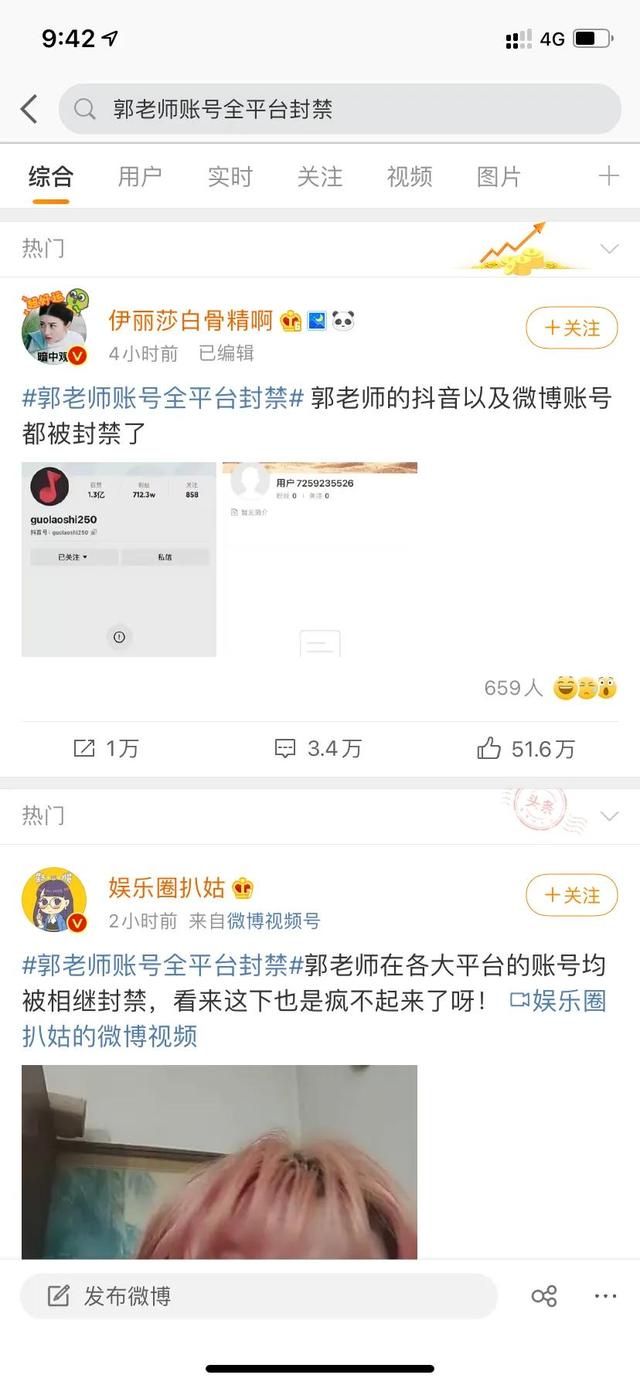
Task: Compose a post via 发布微博
Action: coord(258,1296)
